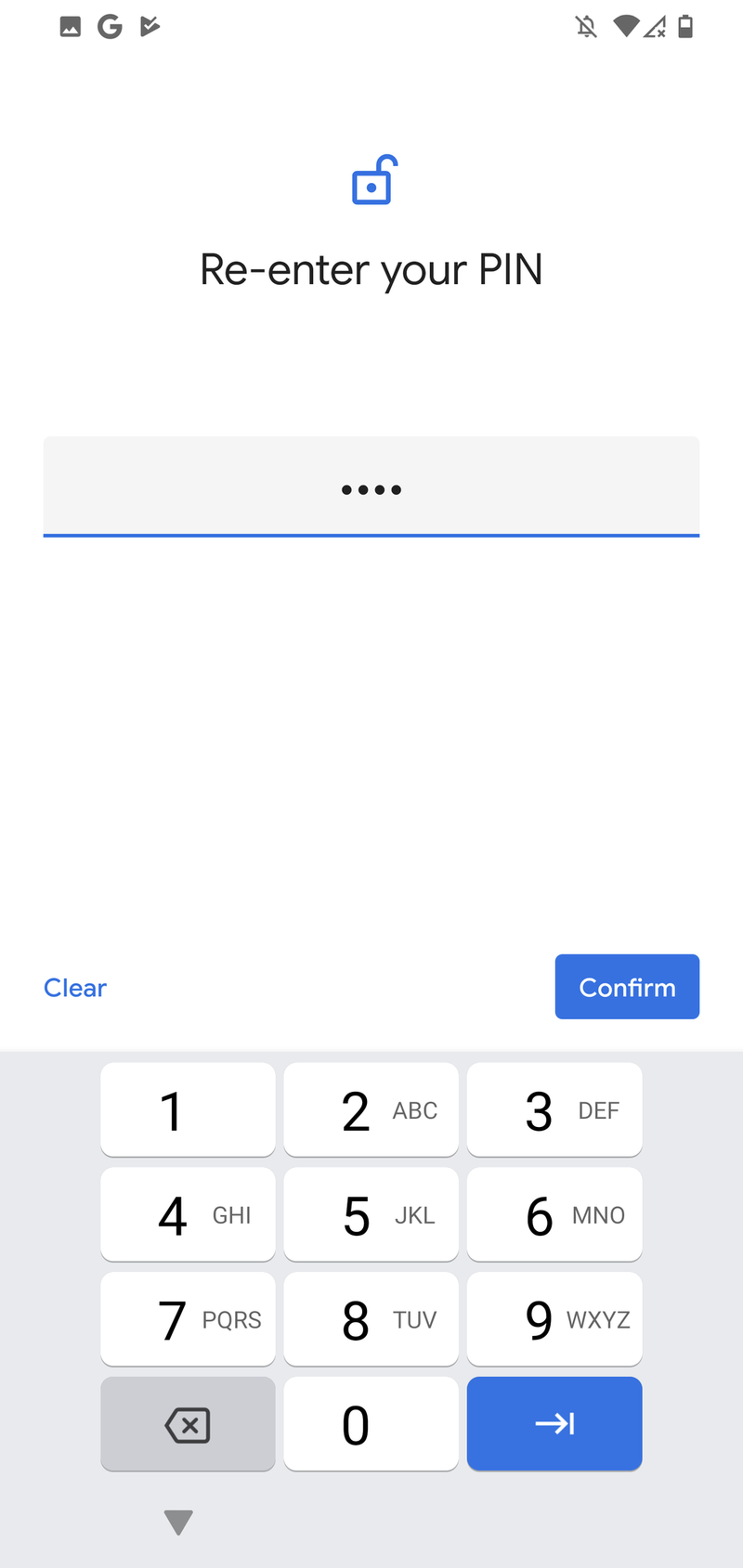Viewport: 743px width, 1568px height.
Task: Tap the PIN entry field
Action: click(x=371, y=487)
